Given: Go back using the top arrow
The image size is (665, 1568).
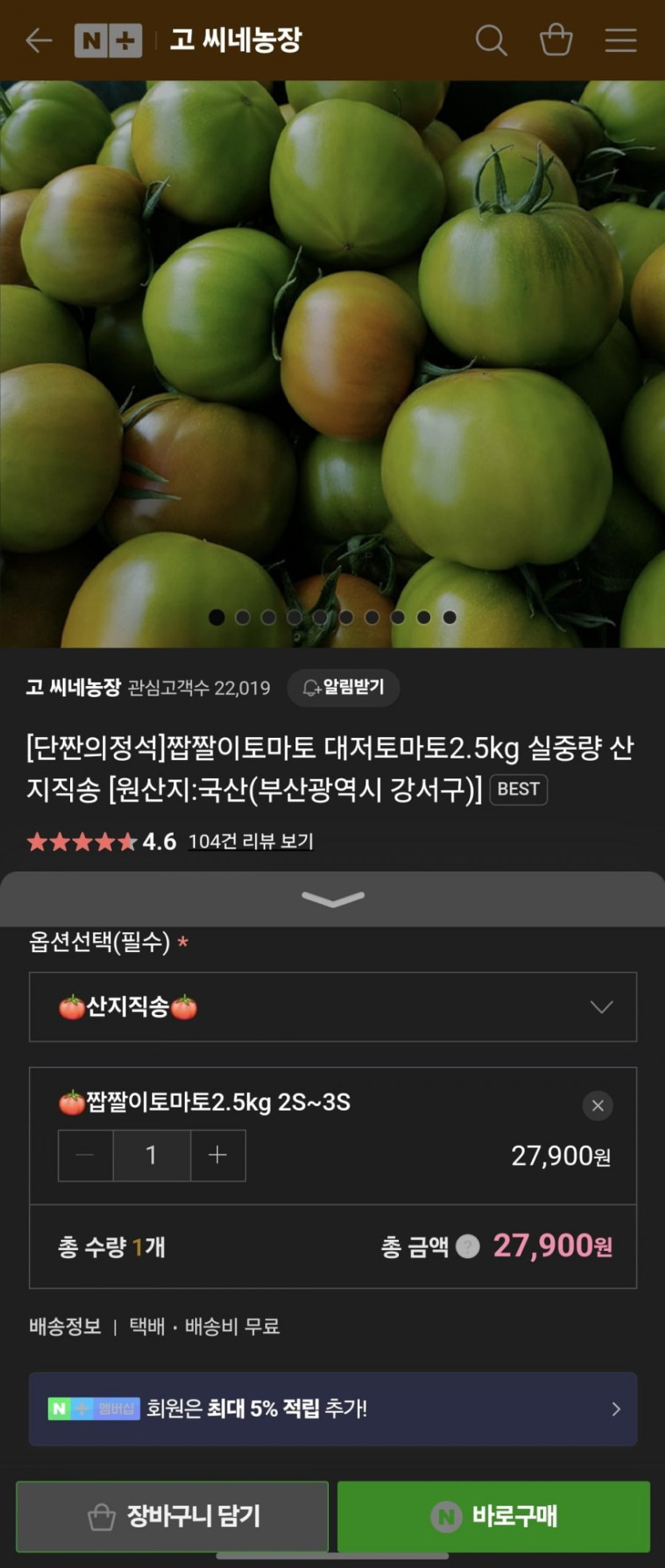Looking at the screenshot, I should 38,41.
